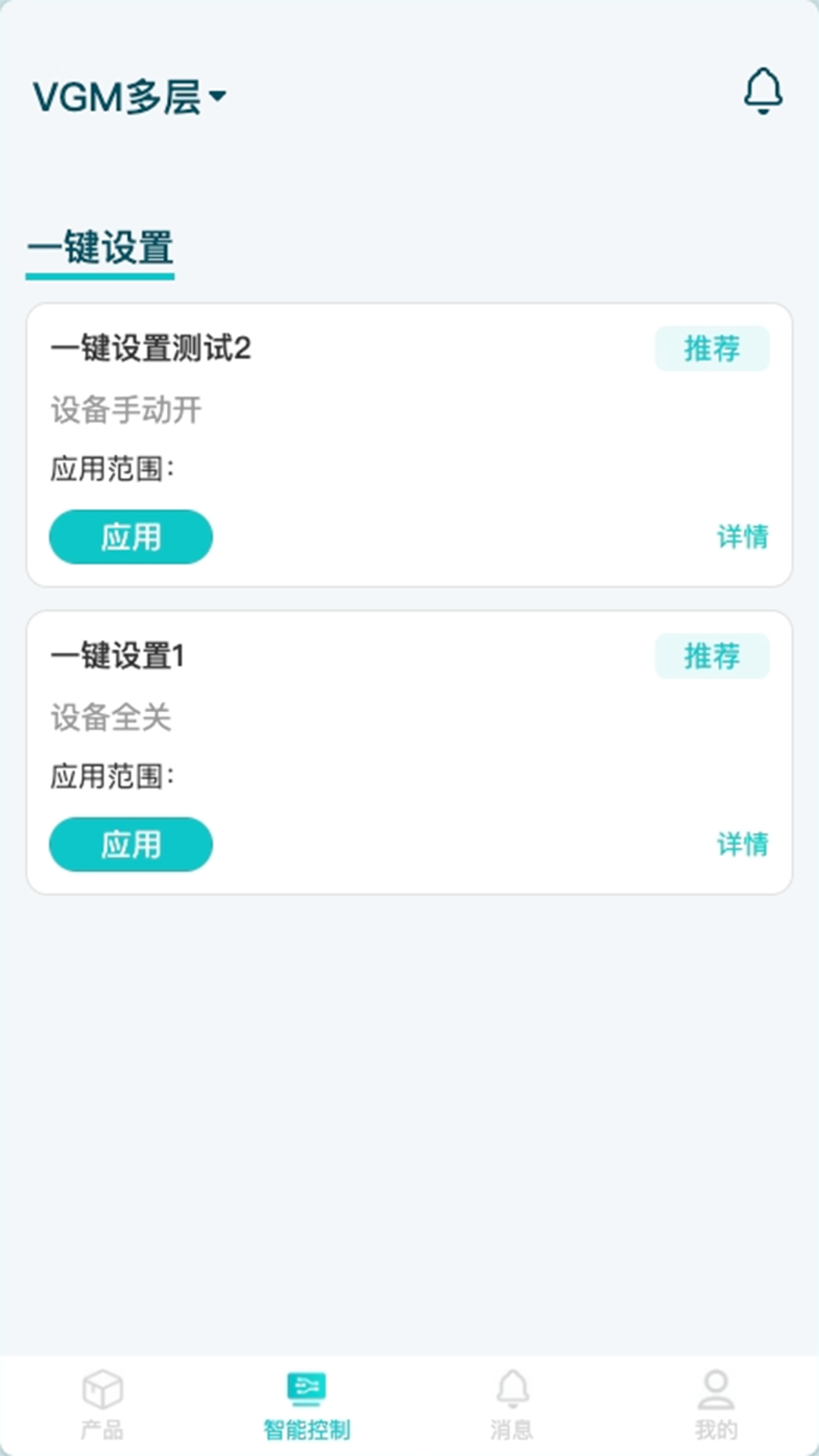This screenshot has width=819, height=1456.
Task: Click the 推荐 tag on 一键设置1
Action: (712, 657)
